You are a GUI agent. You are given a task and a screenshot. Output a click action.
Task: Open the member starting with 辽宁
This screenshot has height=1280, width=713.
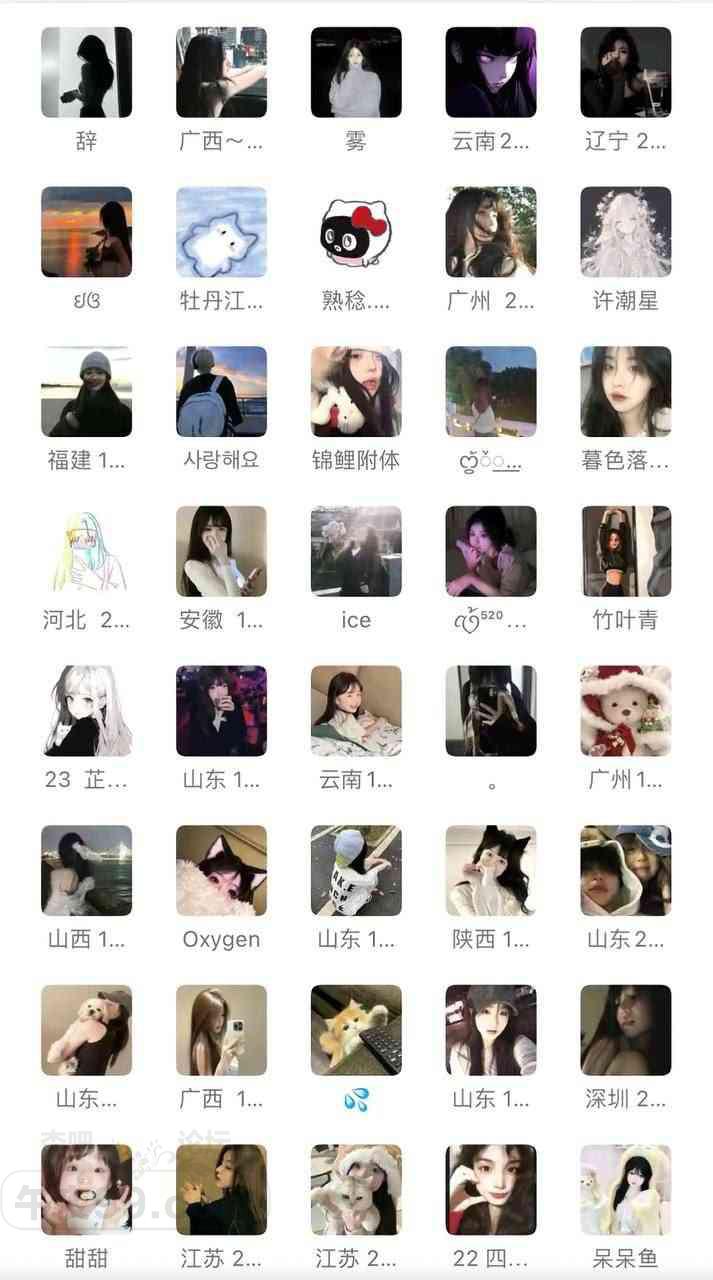[626, 72]
